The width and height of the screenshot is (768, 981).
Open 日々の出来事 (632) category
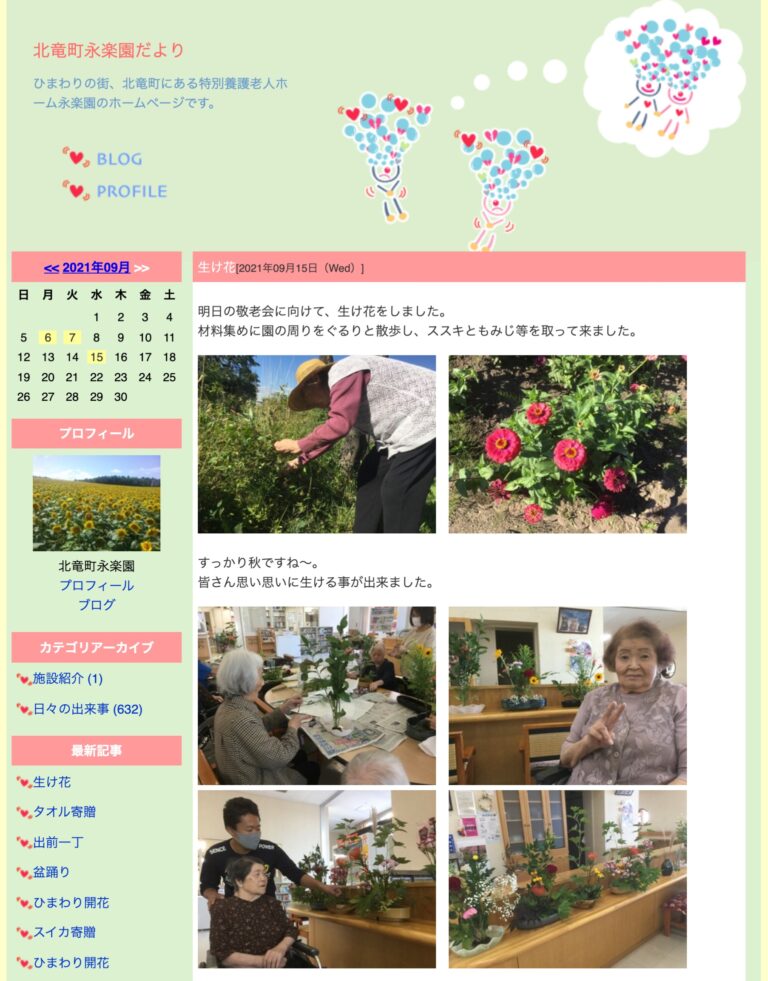coord(87,709)
